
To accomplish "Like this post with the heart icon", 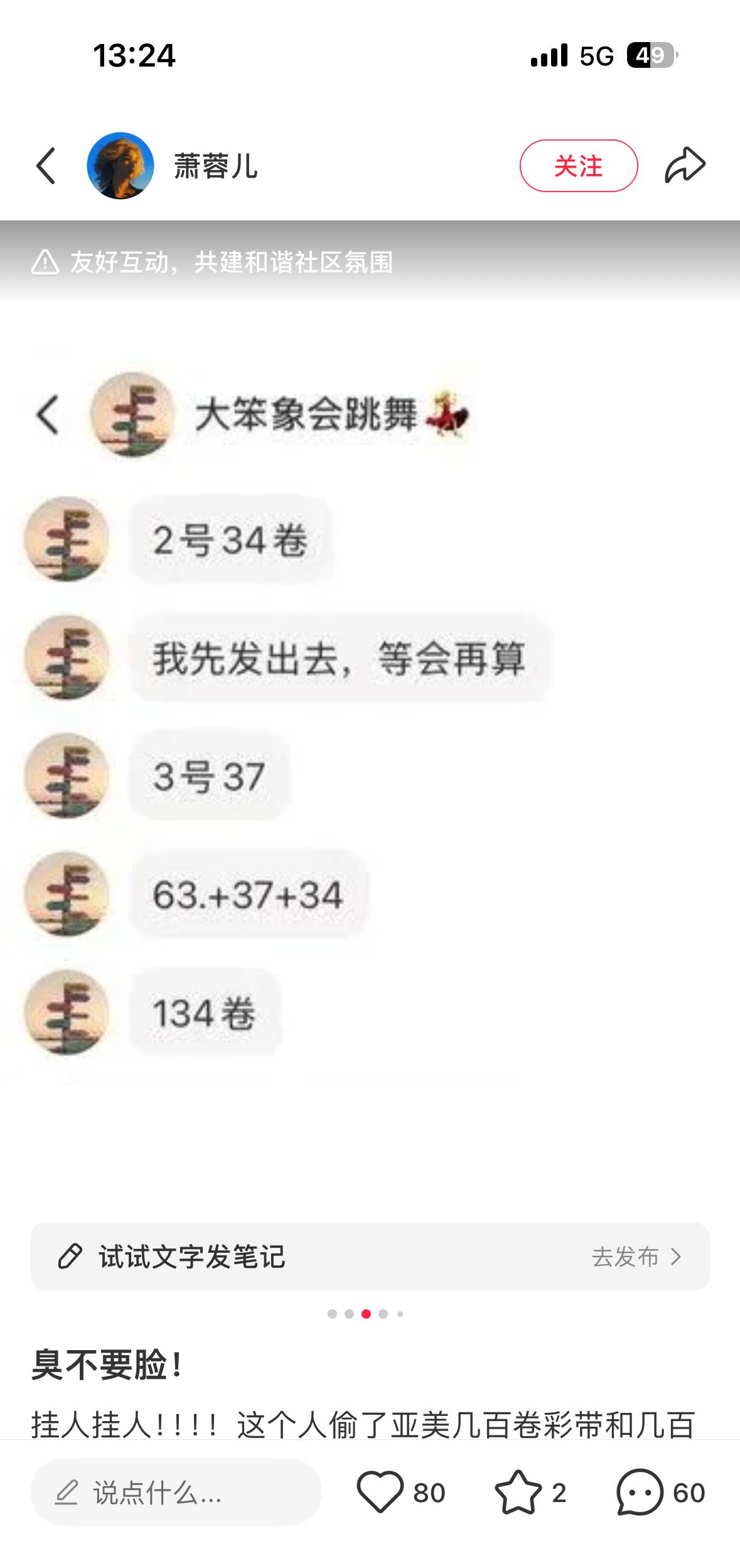I will coord(380,1492).
